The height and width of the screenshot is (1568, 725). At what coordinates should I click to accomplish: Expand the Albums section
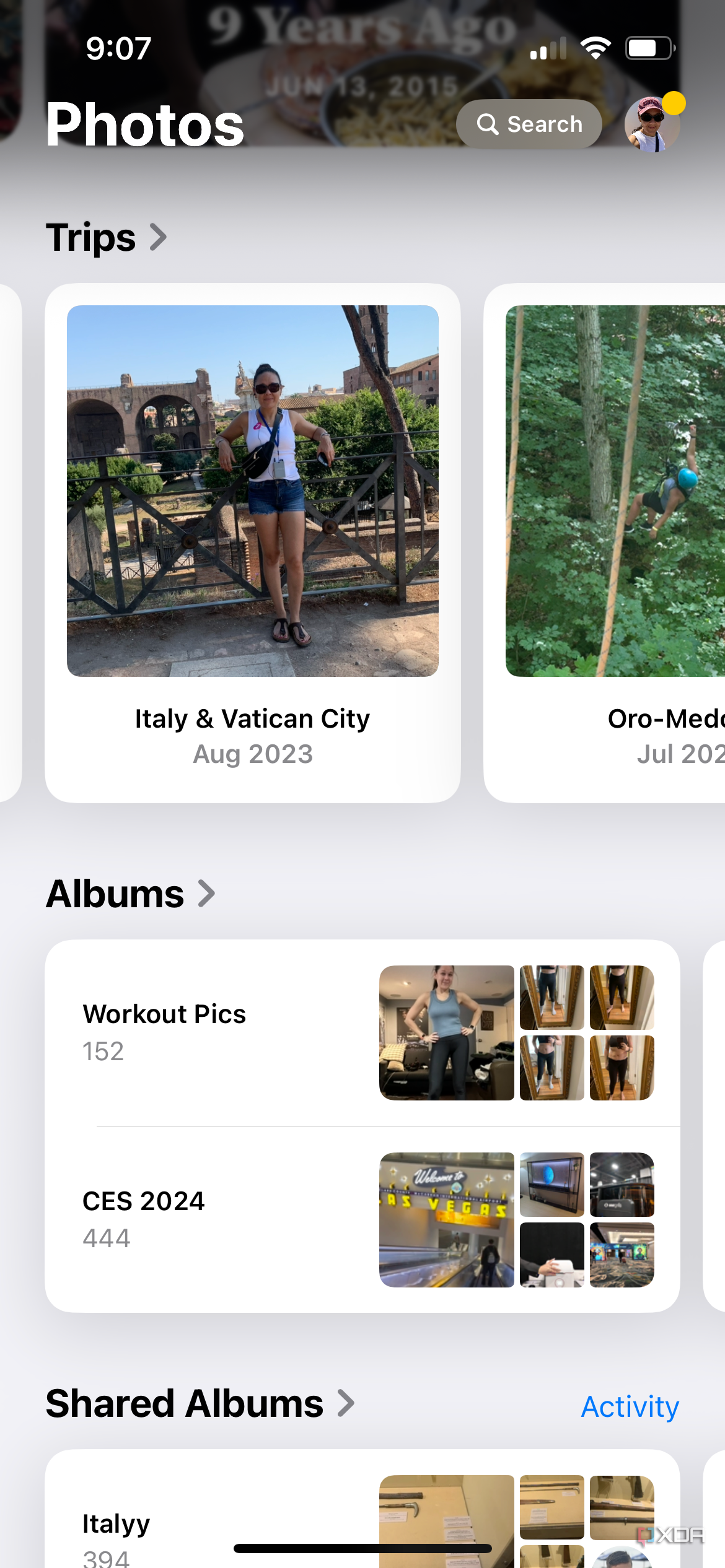tap(206, 892)
